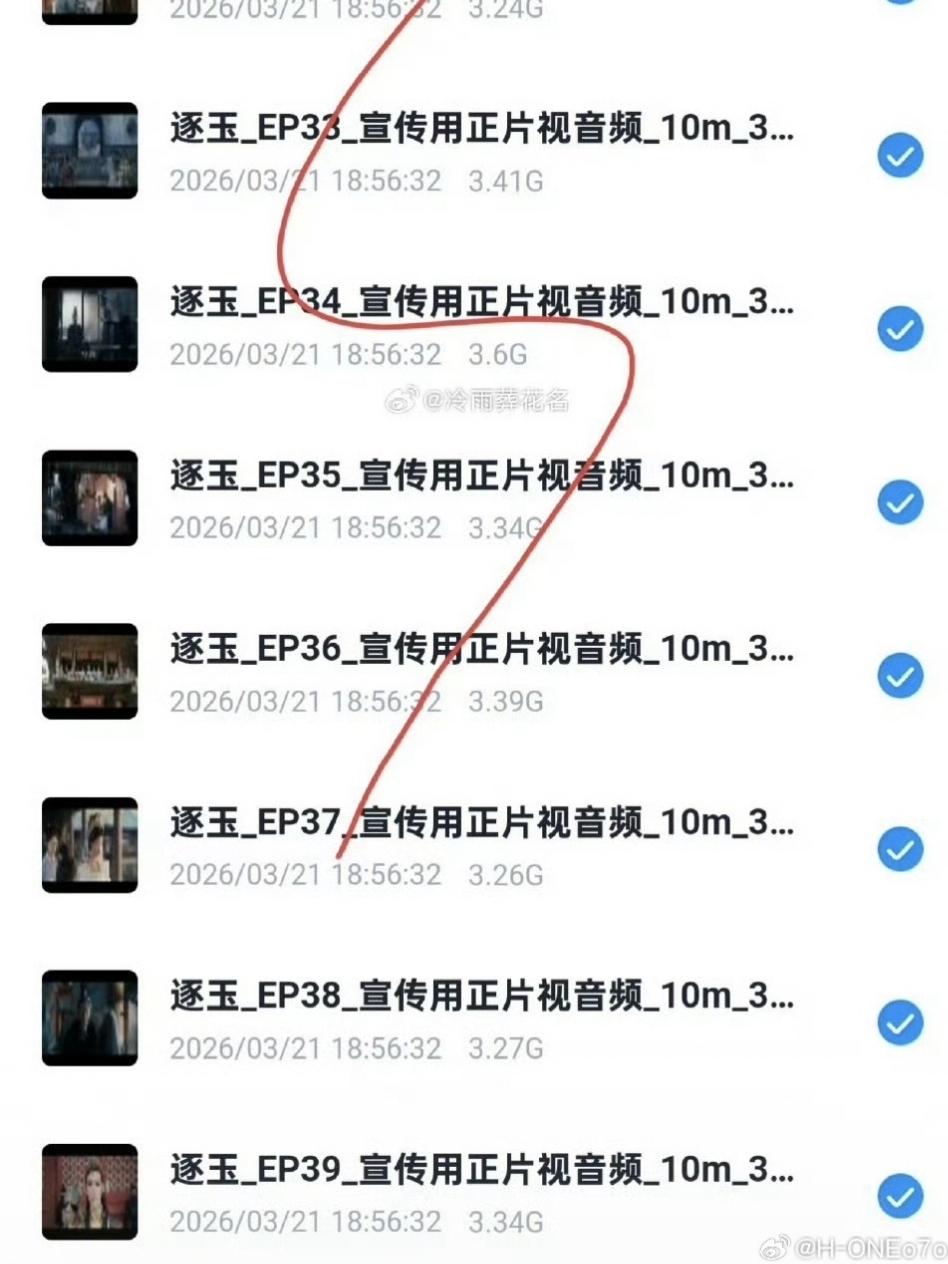Click the EP39 red-background thumbnail
The image size is (948, 1264).
point(89,1189)
